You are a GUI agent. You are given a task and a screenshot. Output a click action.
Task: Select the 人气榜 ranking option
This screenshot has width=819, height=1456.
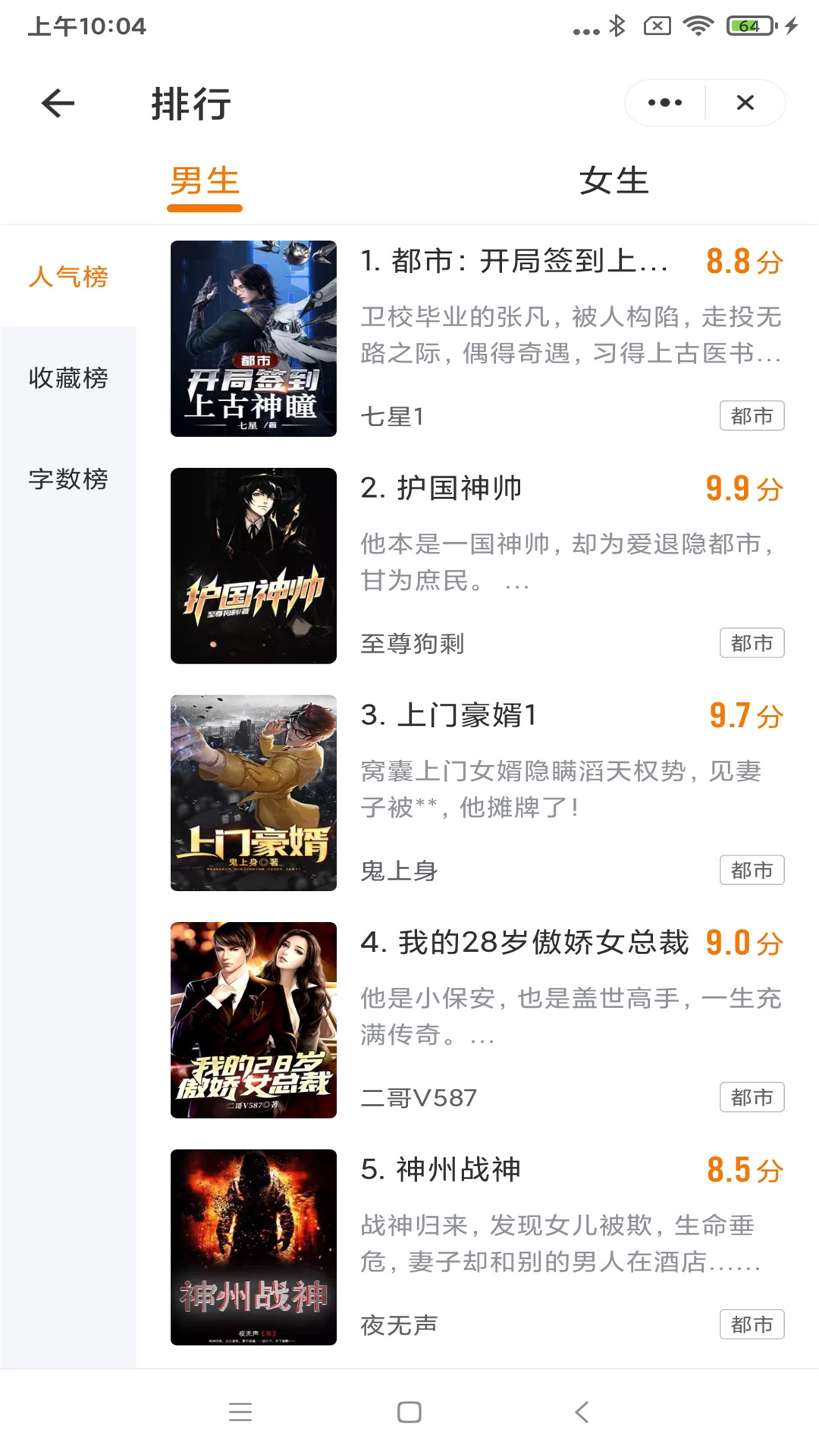tap(67, 278)
